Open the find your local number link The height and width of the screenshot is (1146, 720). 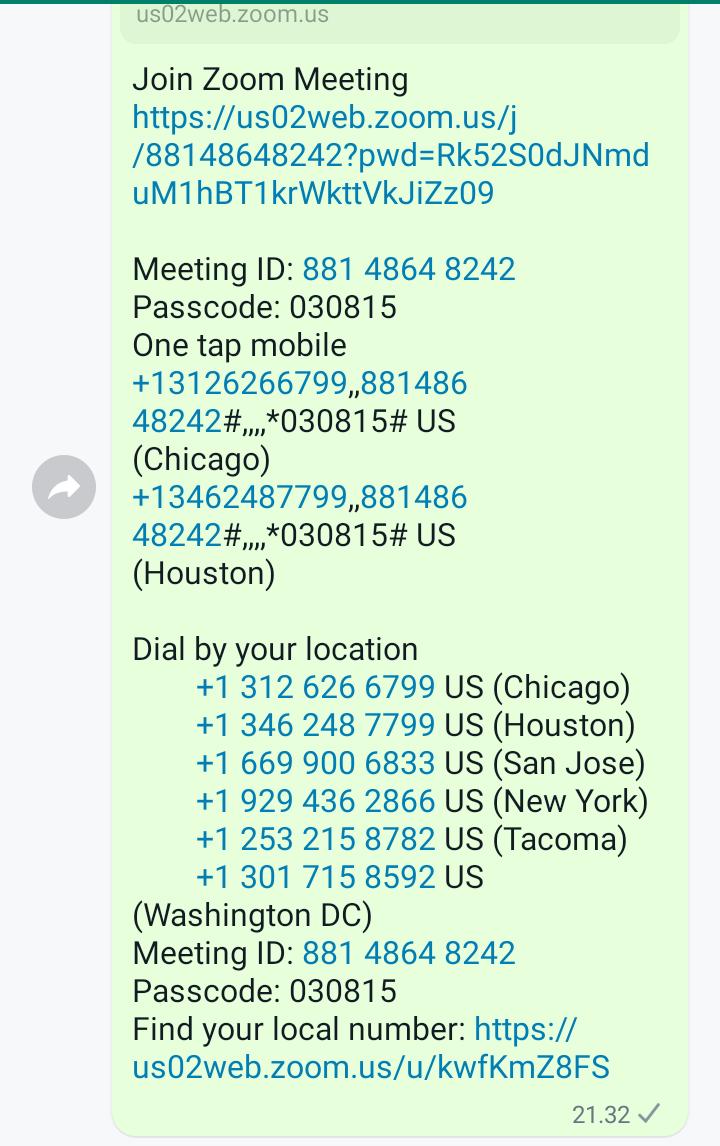pyautogui.click(x=370, y=1067)
